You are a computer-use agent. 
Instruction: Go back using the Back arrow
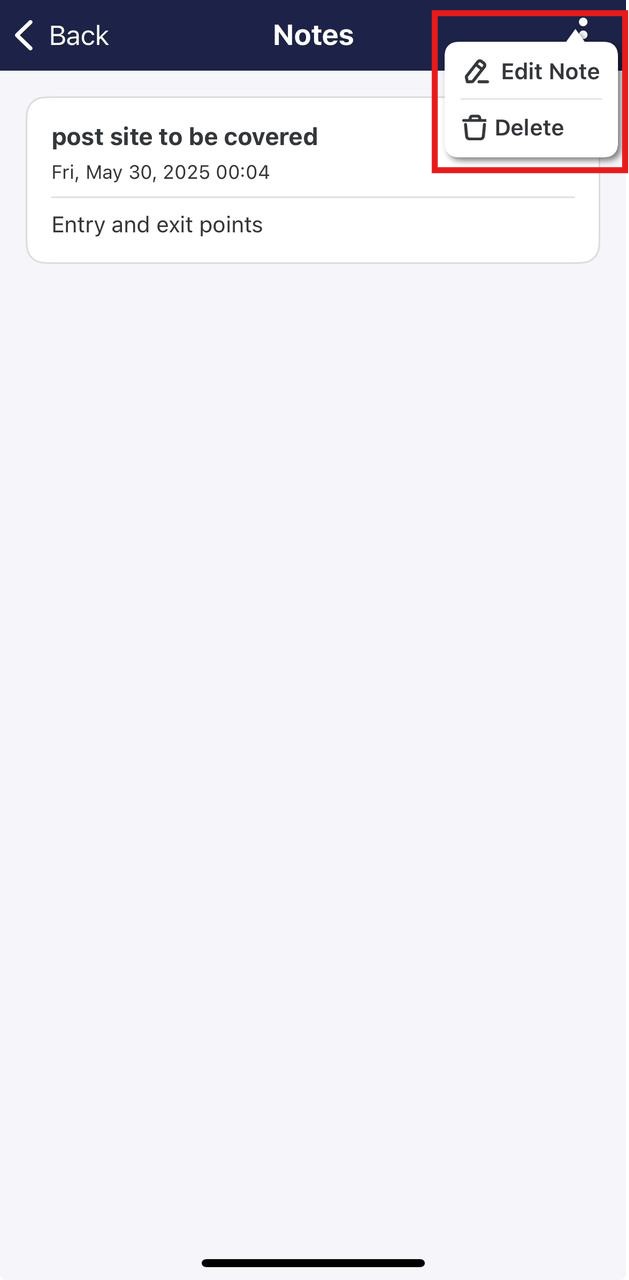click(x=60, y=36)
